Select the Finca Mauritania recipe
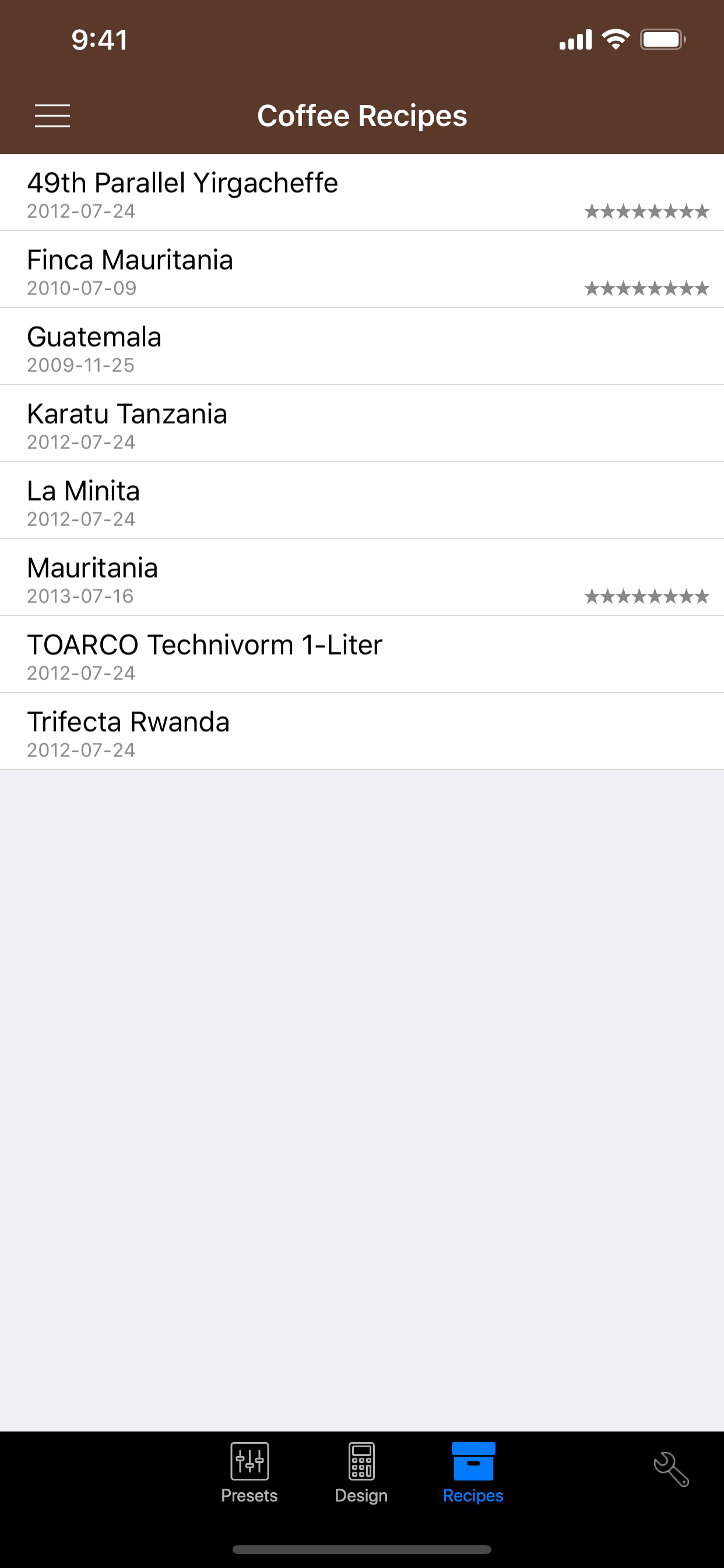 pos(361,269)
